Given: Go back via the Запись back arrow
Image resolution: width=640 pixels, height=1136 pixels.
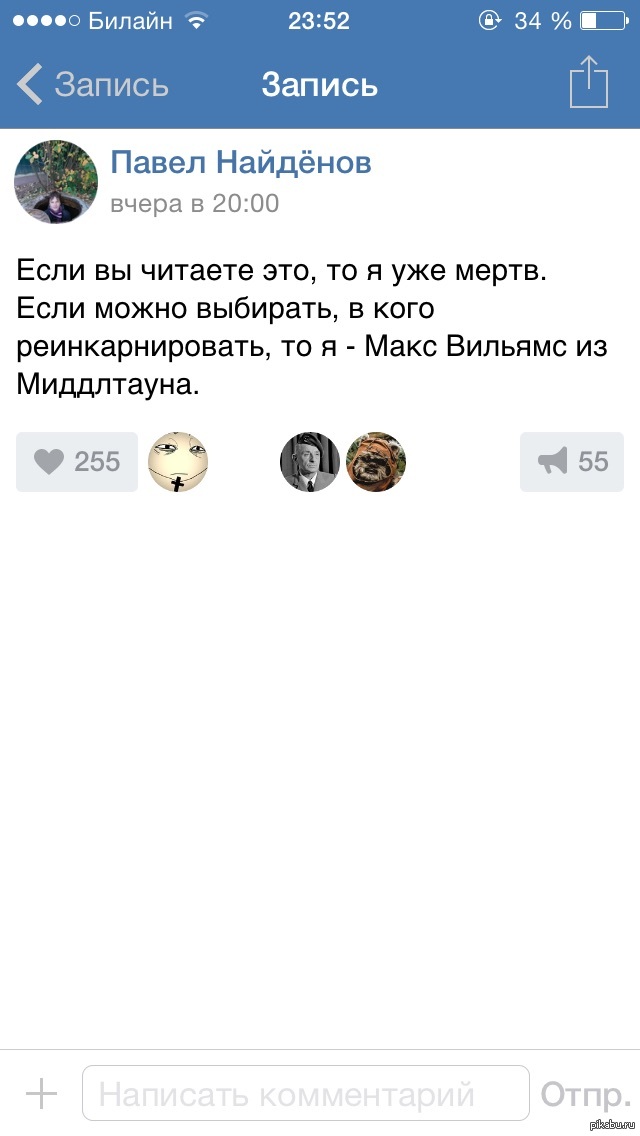Looking at the screenshot, I should [90, 84].
